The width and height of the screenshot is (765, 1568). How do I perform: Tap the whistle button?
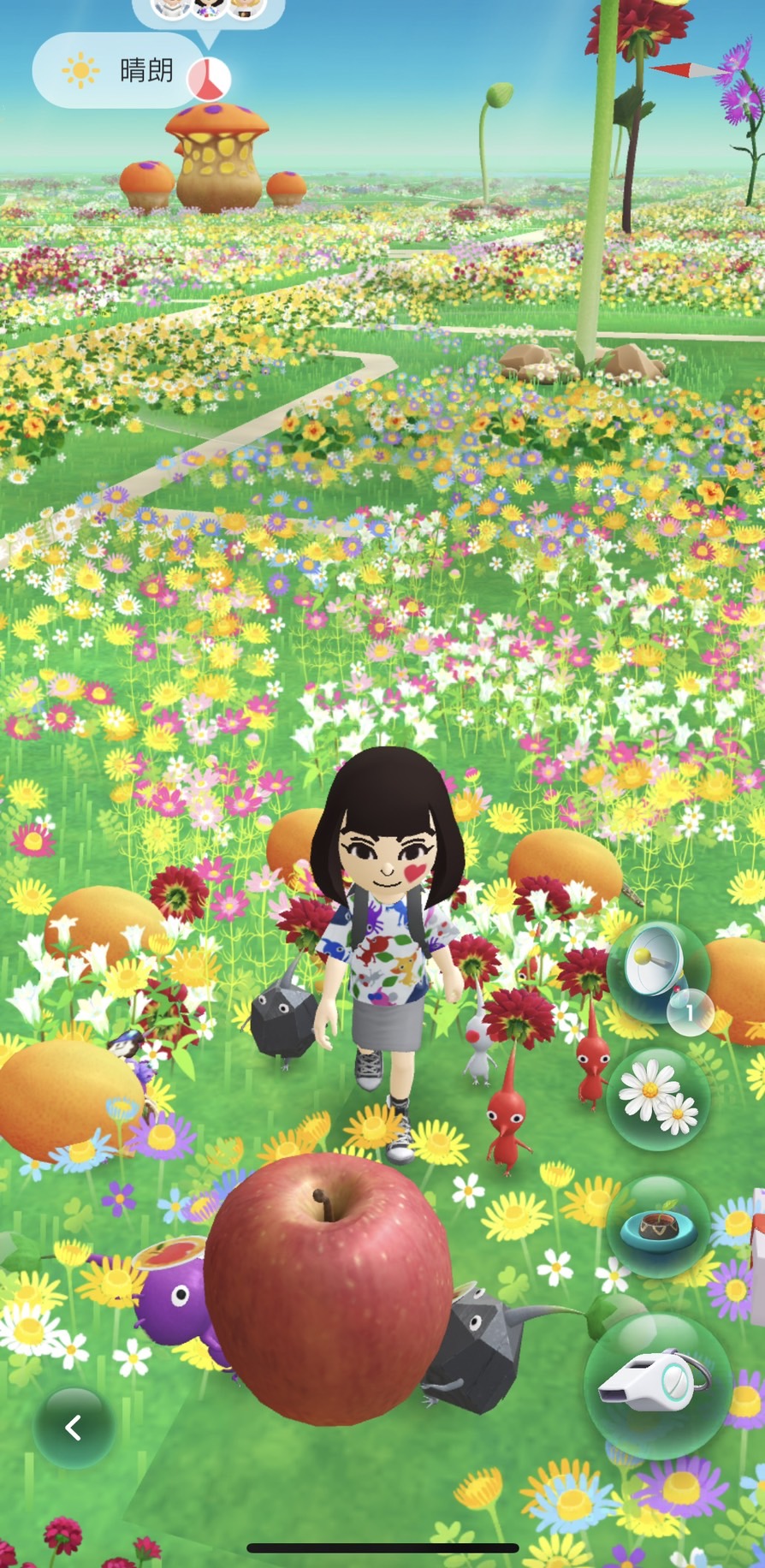[x=657, y=1386]
